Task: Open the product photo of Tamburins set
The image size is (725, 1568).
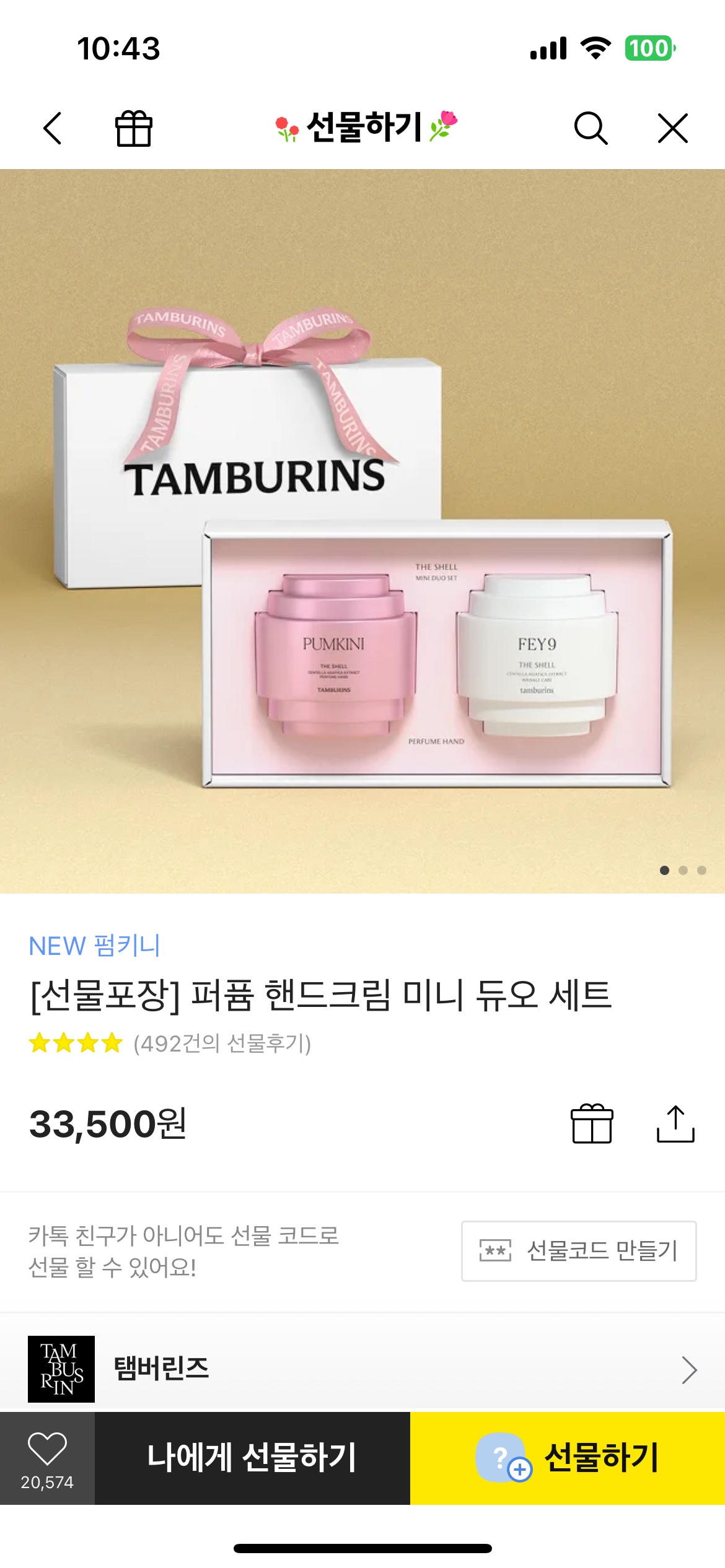Action: click(362, 531)
